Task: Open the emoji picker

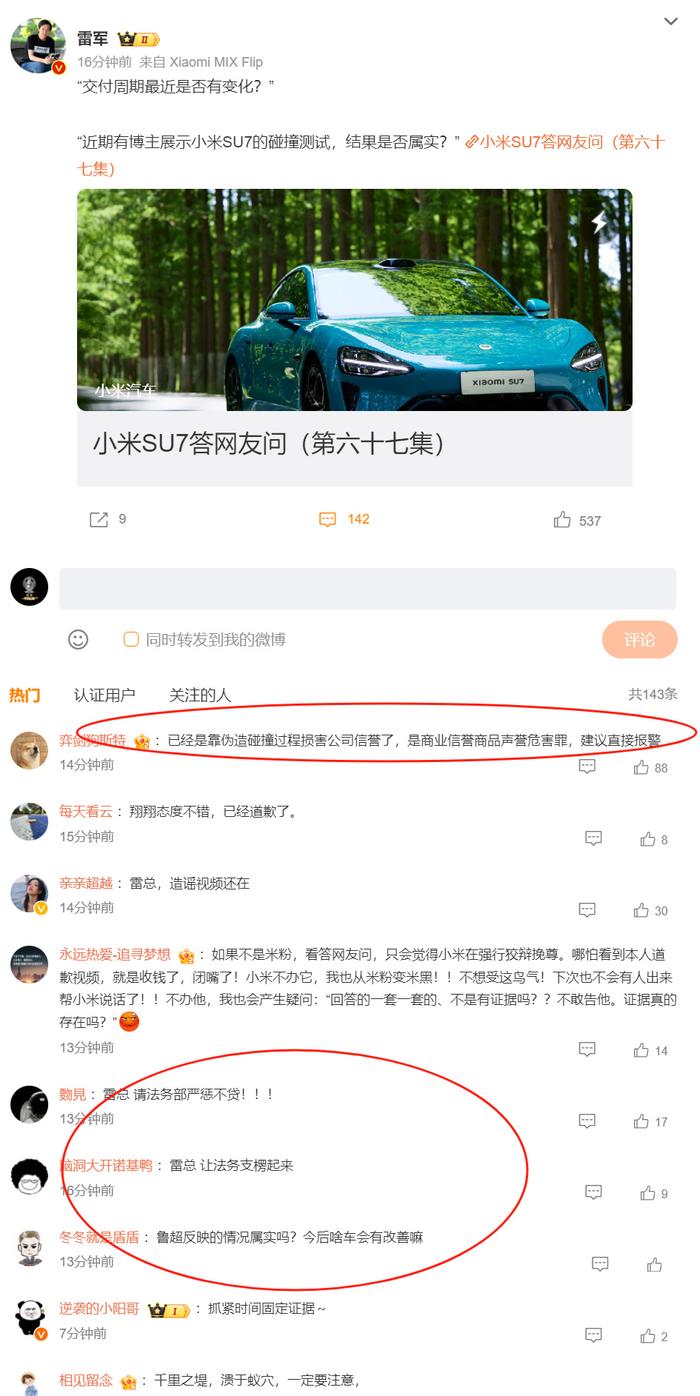Action: (78, 639)
